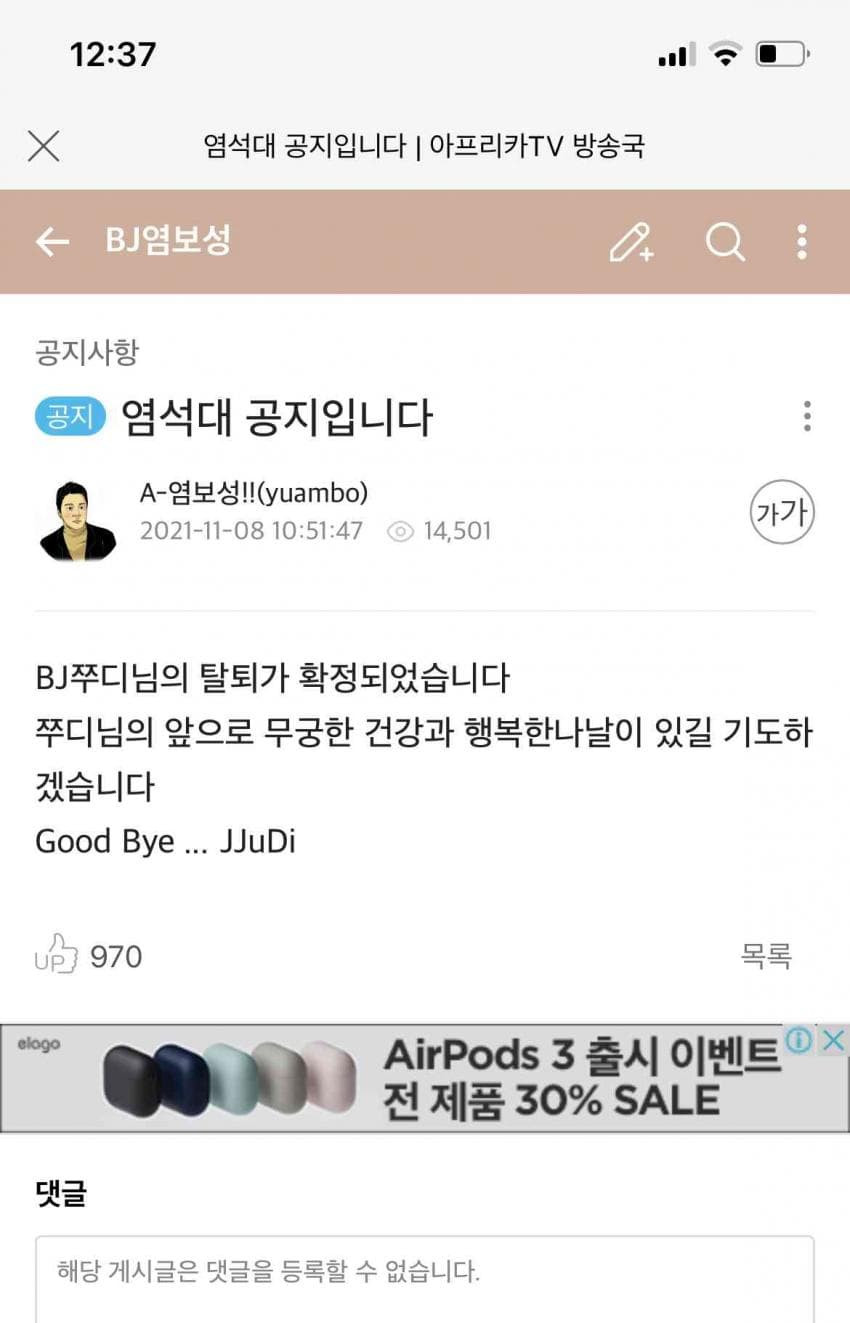The width and height of the screenshot is (850, 1323).
Task: Close the in-app browser page
Action: click(43, 147)
